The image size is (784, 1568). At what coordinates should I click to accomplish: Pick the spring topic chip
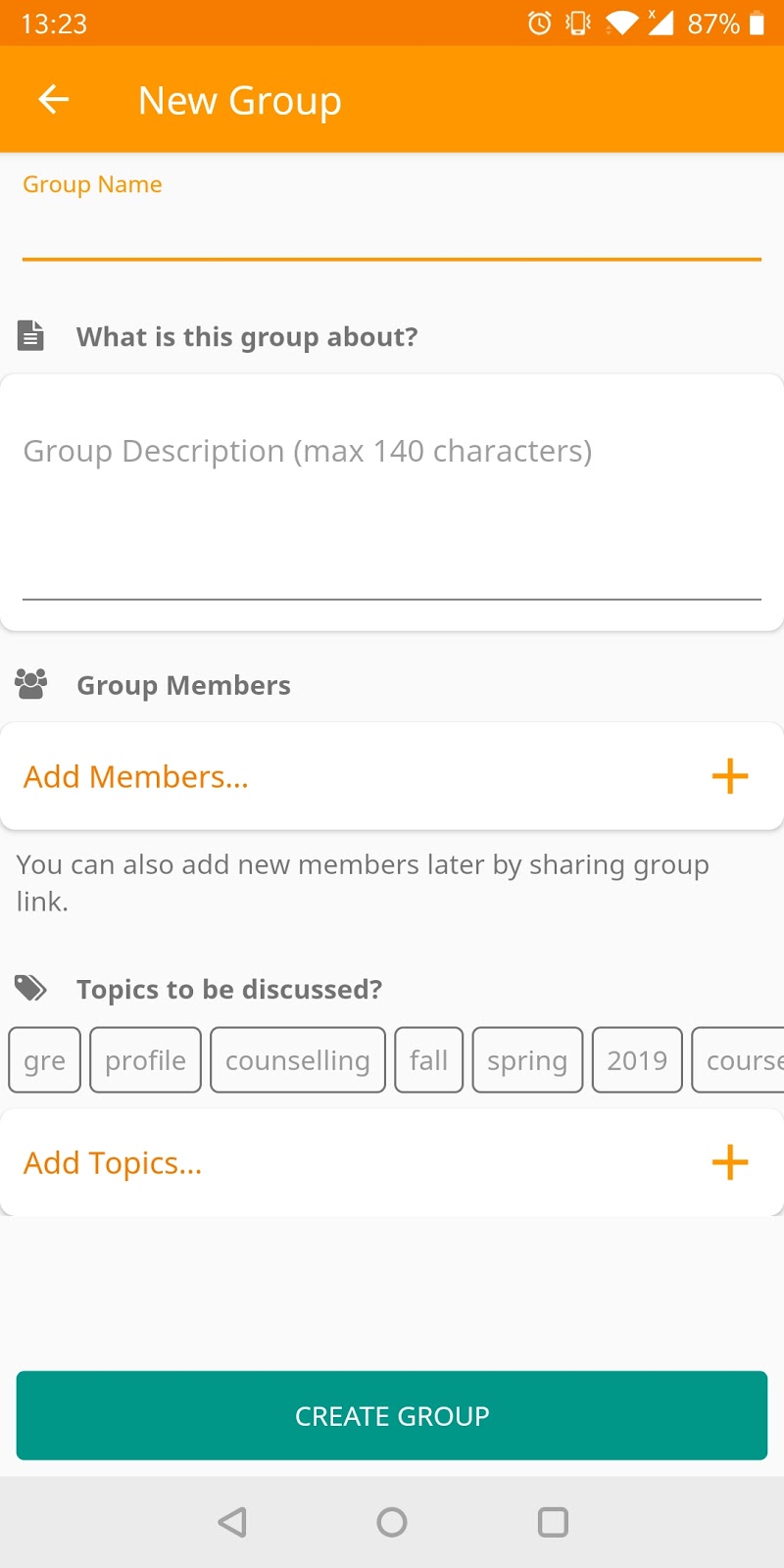click(x=527, y=1059)
